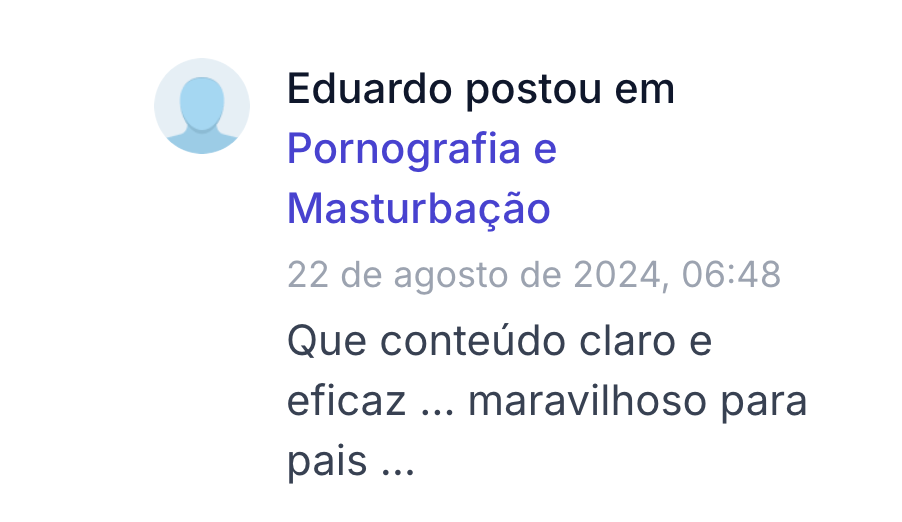Tap Eduardo's profile avatar
902x522 pixels.
pyautogui.click(x=201, y=106)
